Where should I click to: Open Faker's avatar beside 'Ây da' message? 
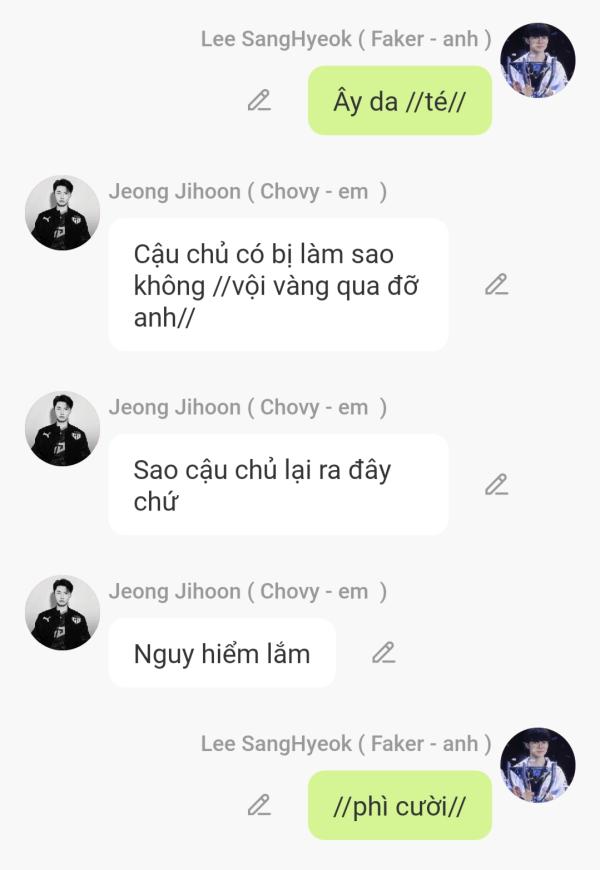tap(537, 60)
